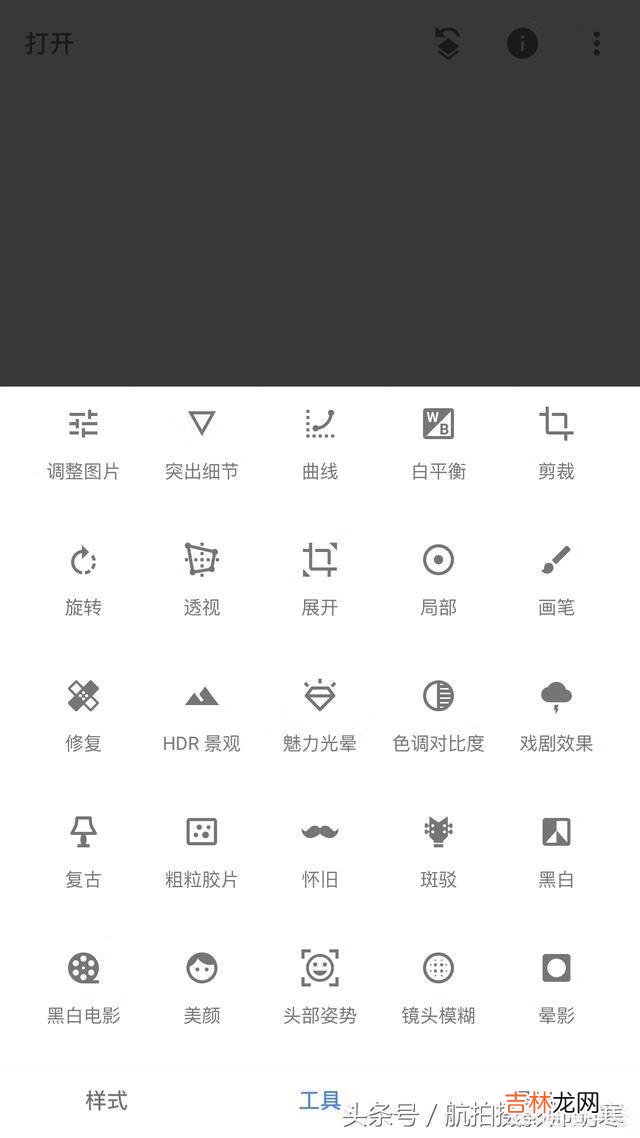Select the 调整图片 tool
The width and height of the screenshot is (640, 1138).
tap(83, 441)
